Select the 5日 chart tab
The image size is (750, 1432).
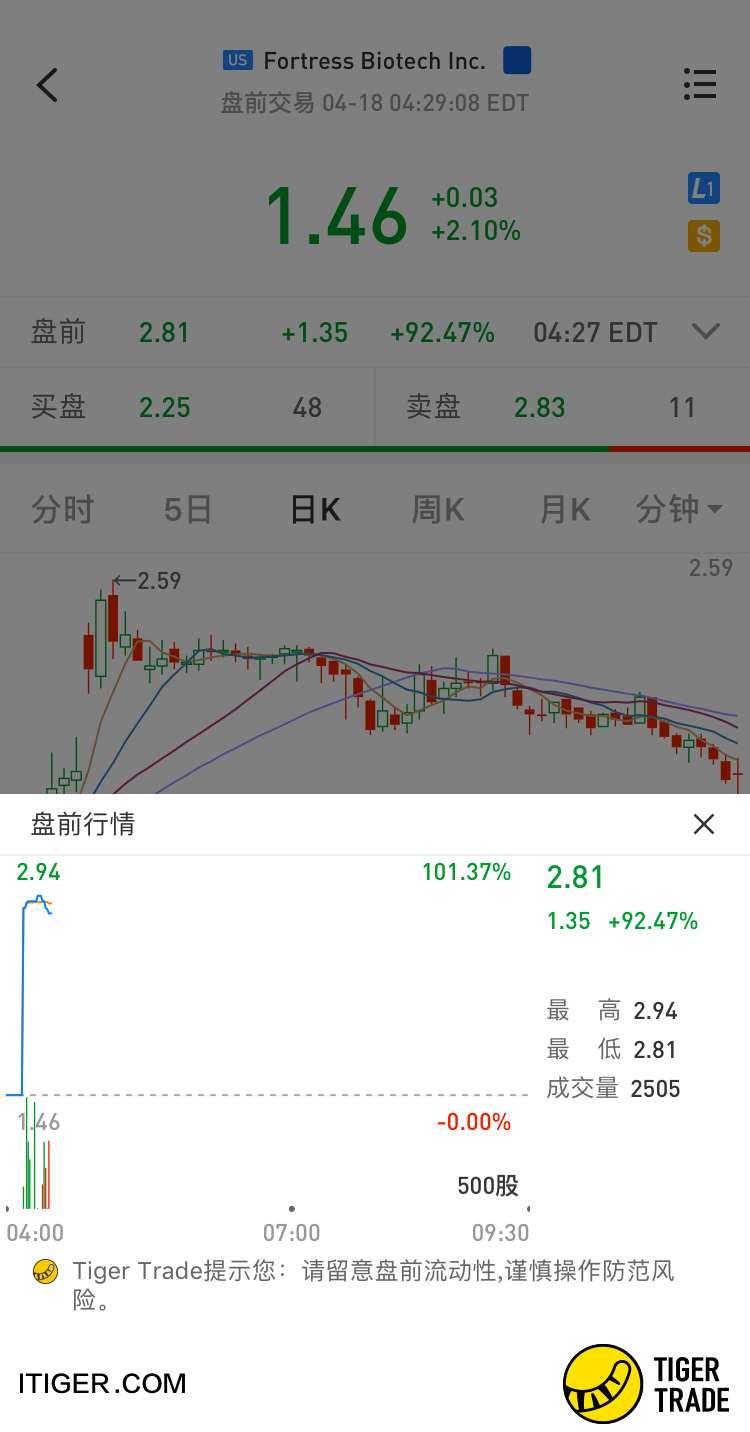[188, 510]
